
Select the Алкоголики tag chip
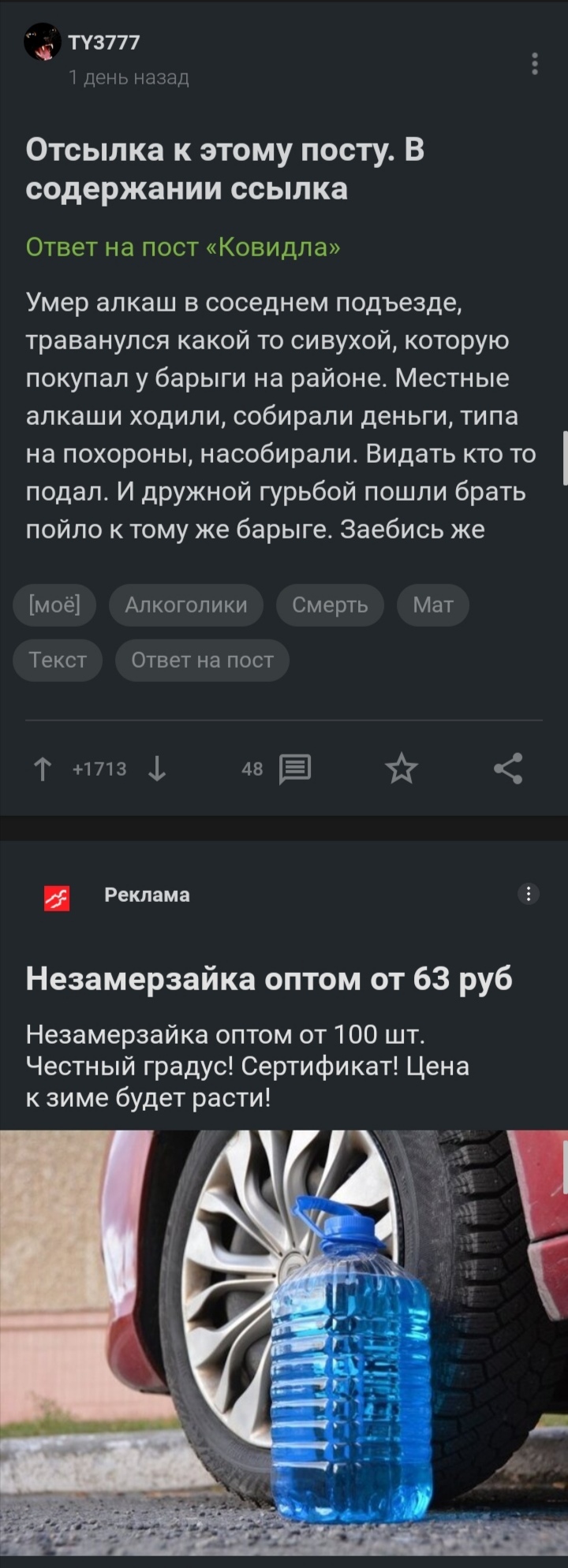pos(186,605)
